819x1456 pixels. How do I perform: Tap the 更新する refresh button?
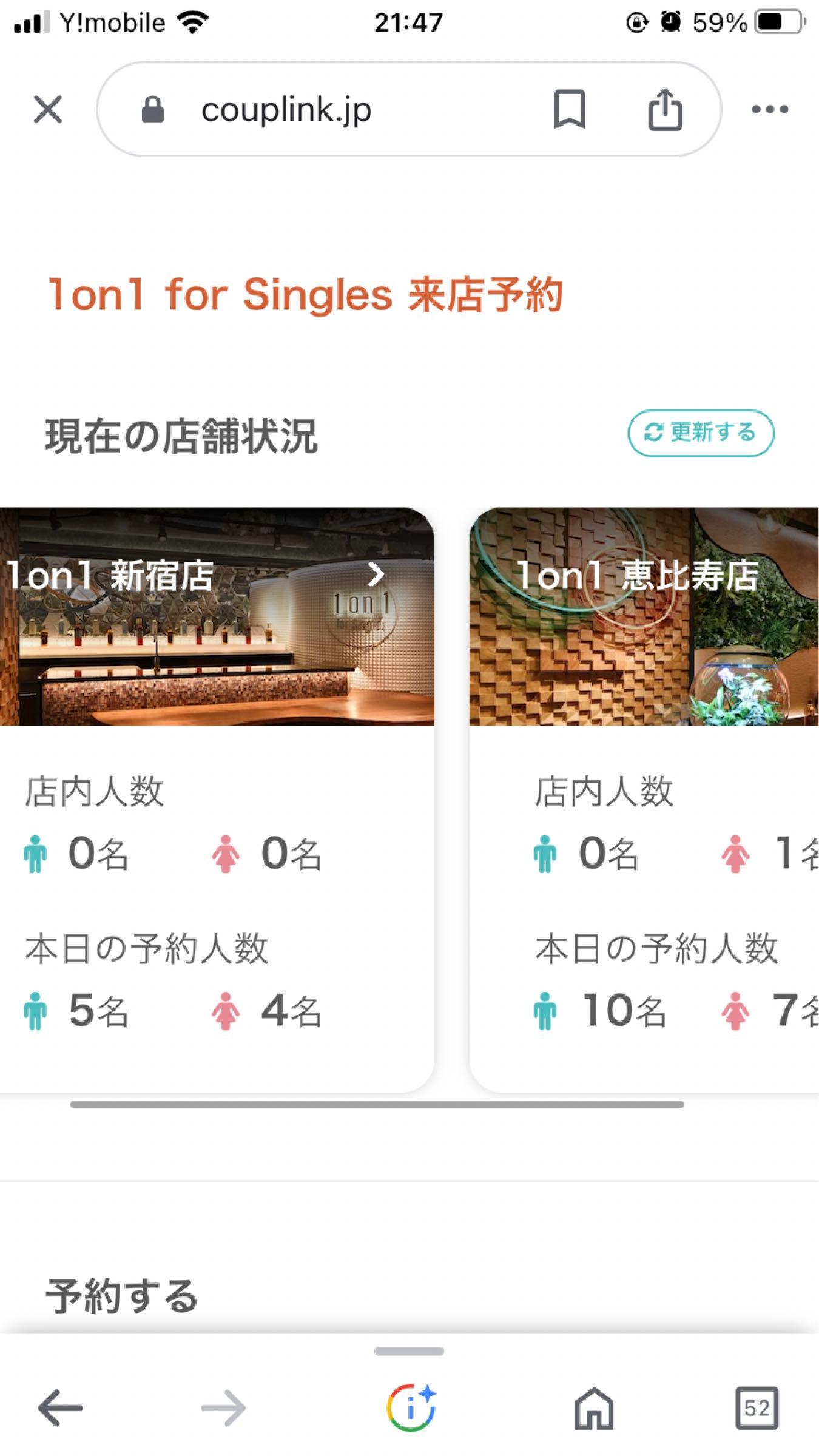pos(702,433)
